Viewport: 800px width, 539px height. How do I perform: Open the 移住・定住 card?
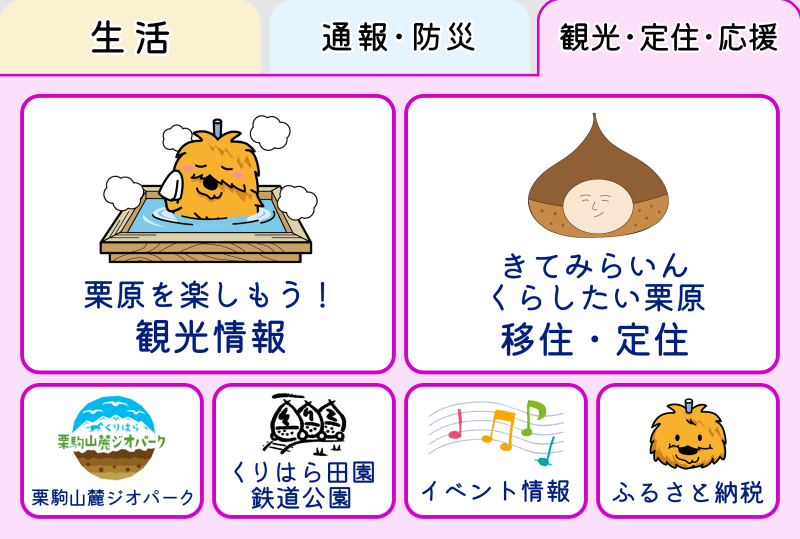coord(592,234)
